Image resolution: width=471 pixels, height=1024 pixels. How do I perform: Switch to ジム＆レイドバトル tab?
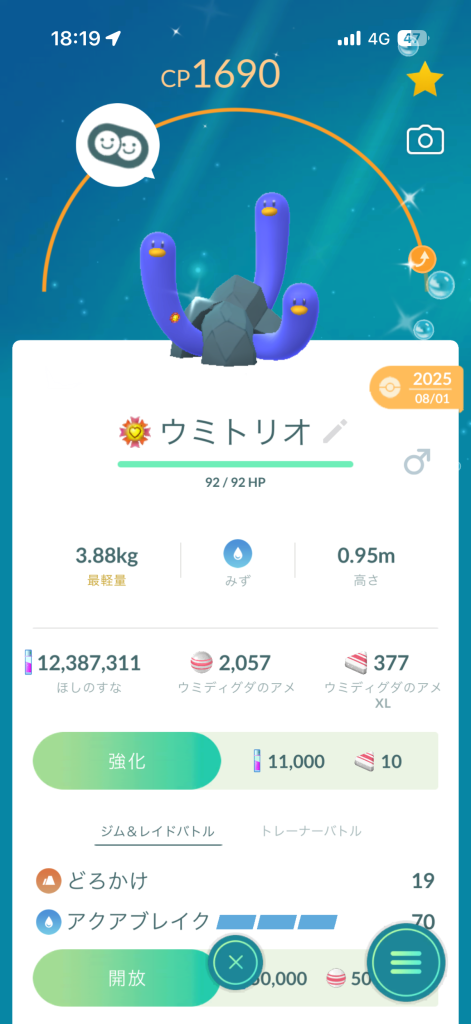157,831
